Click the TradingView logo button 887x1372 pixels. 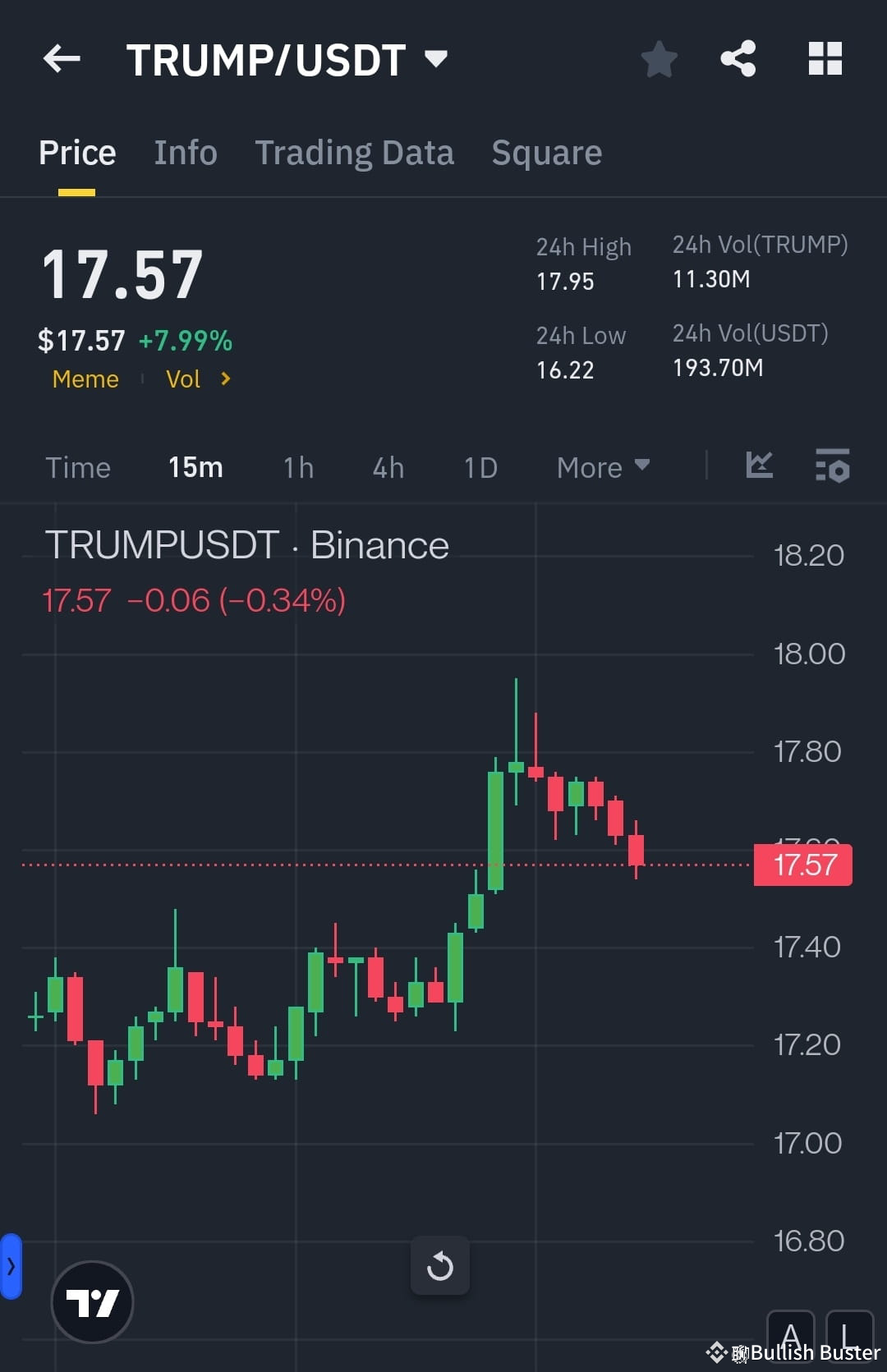click(x=91, y=1302)
